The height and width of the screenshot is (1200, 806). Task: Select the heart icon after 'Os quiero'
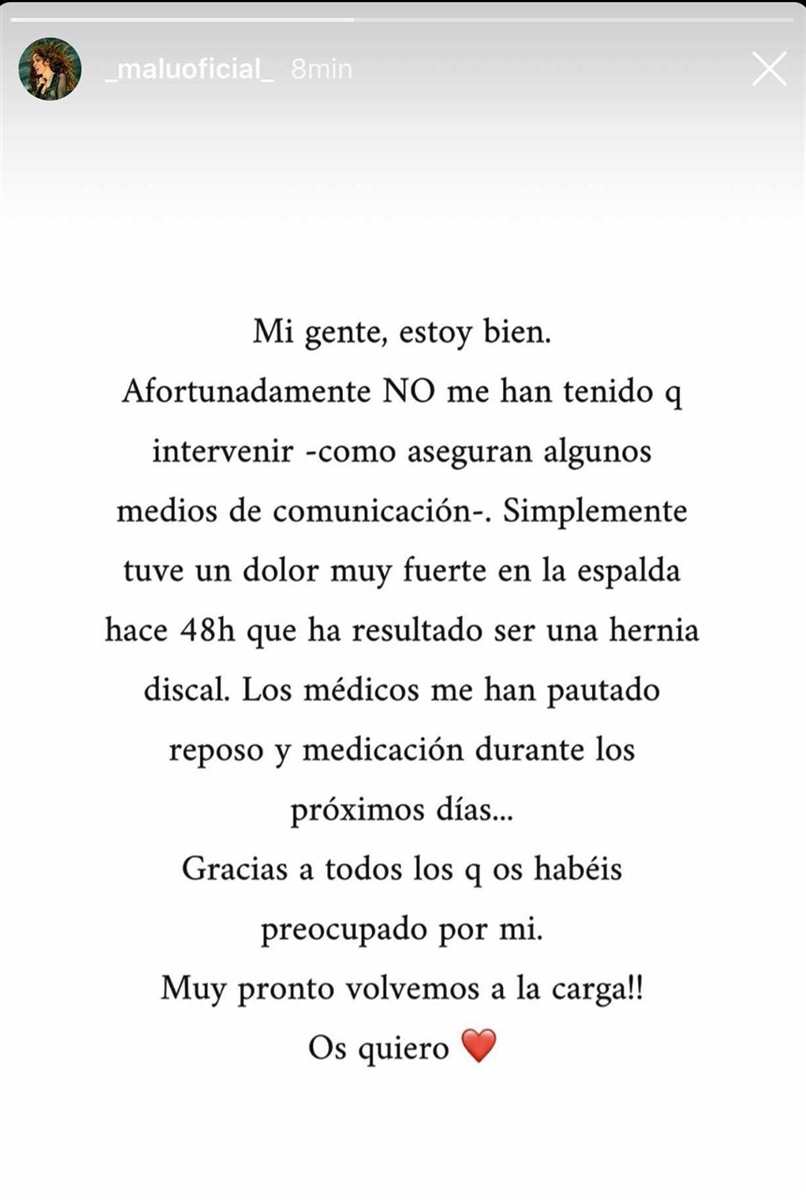pyautogui.click(x=479, y=1047)
